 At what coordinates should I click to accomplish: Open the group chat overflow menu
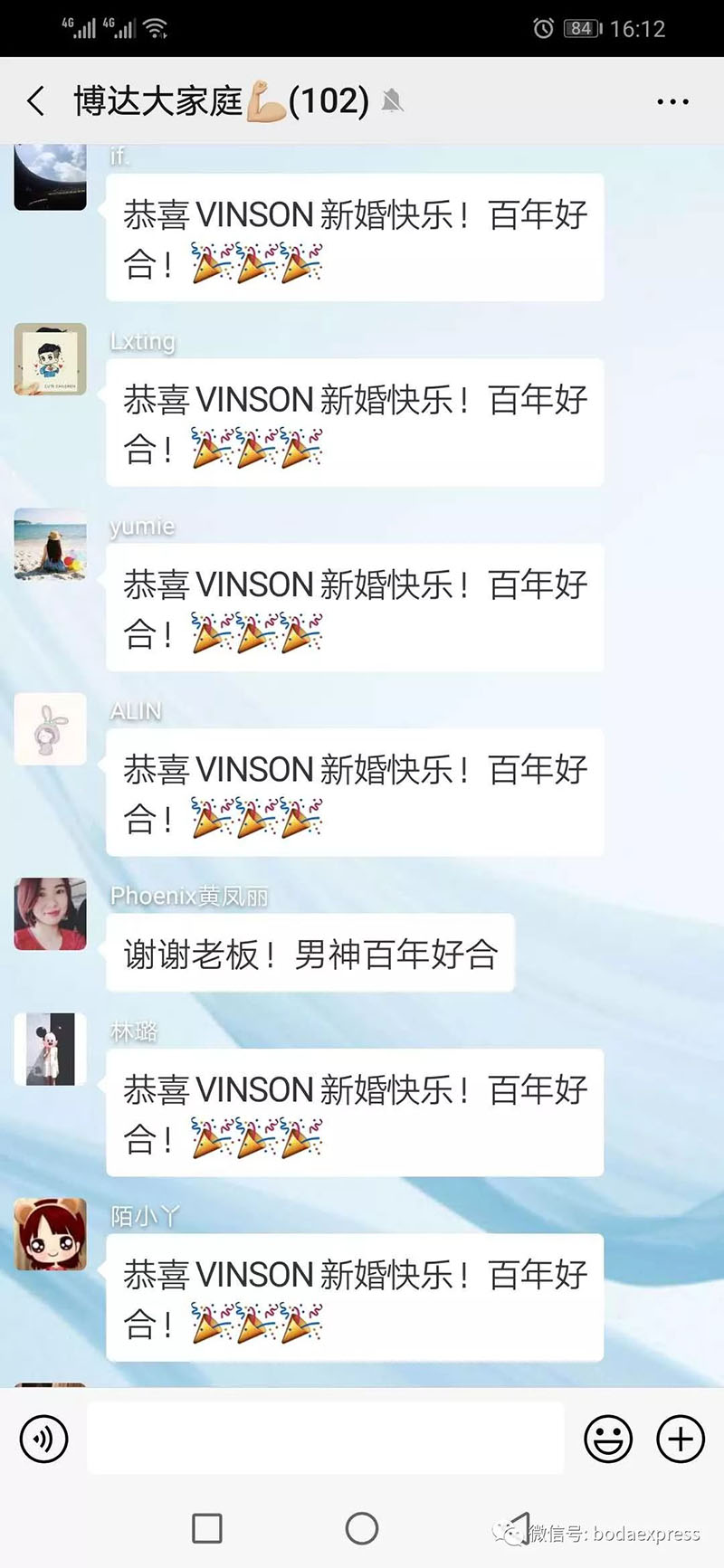[x=672, y=102]
